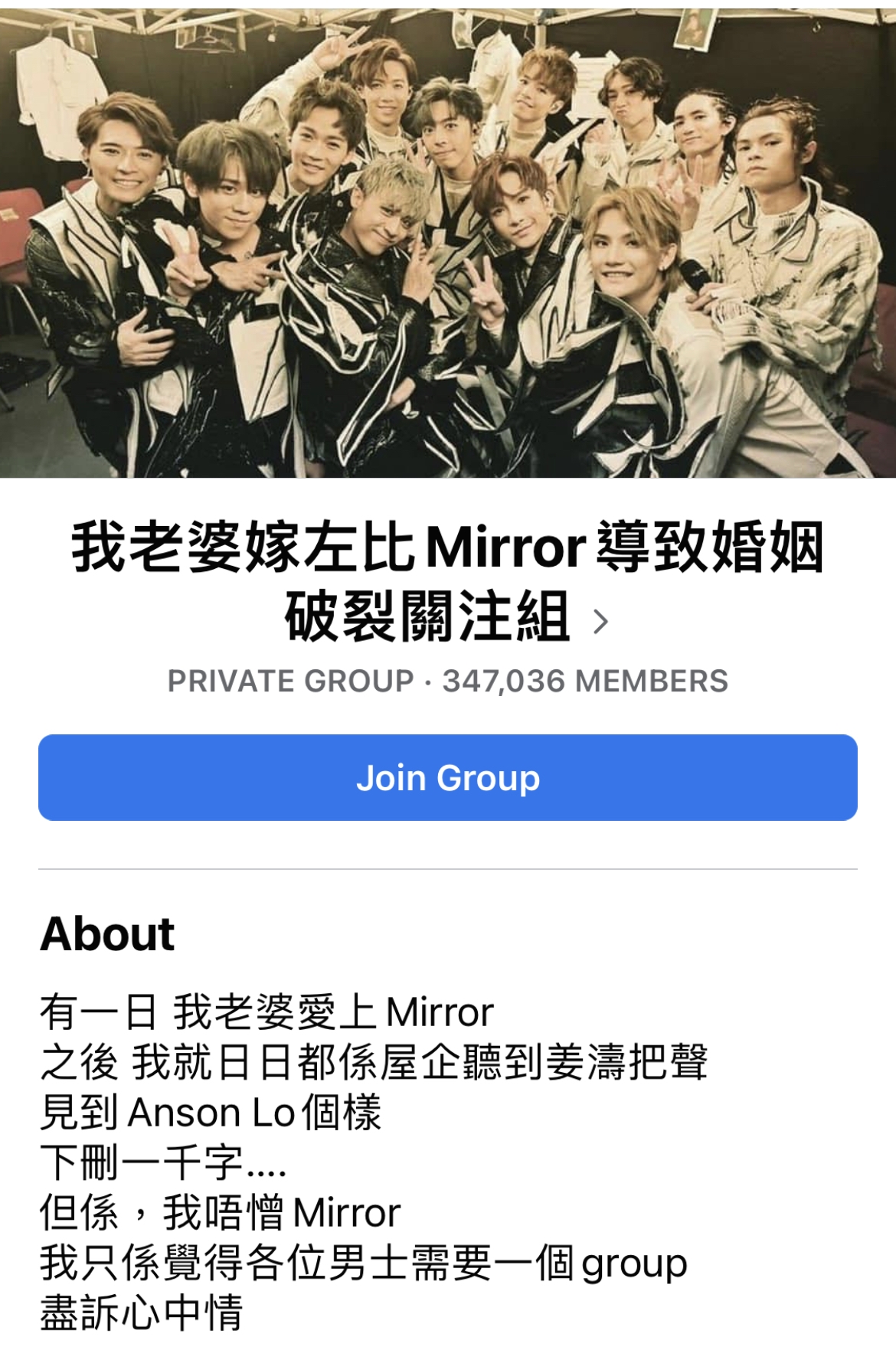Expand group details via the chevron arrow
Image resolution: width=896 pixels, height=1350 pixels.
[x=602, y=620]
